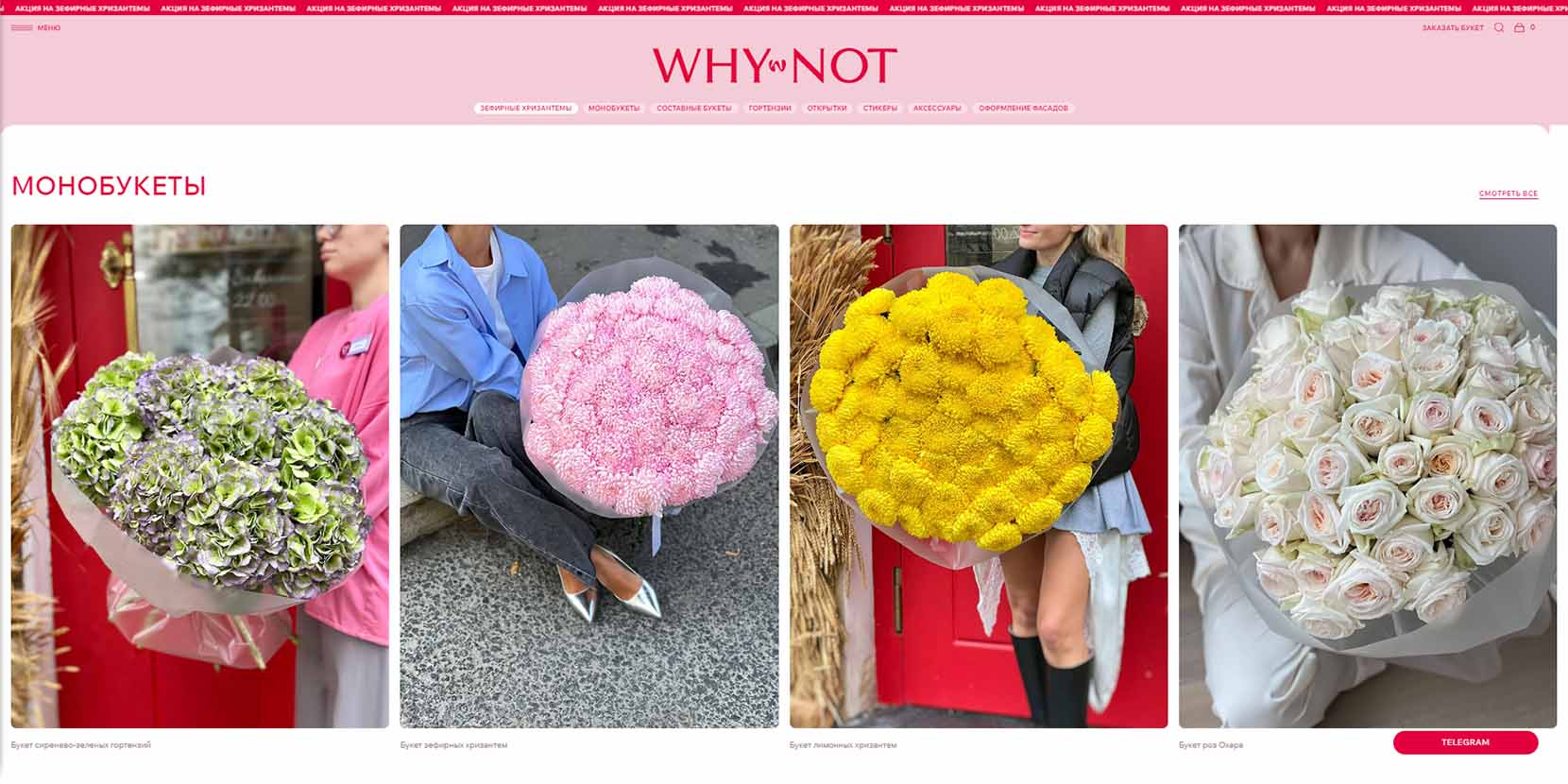Tap the Смотреть все link
The width and height of the screenshot is (1568, 784).
1508,194
